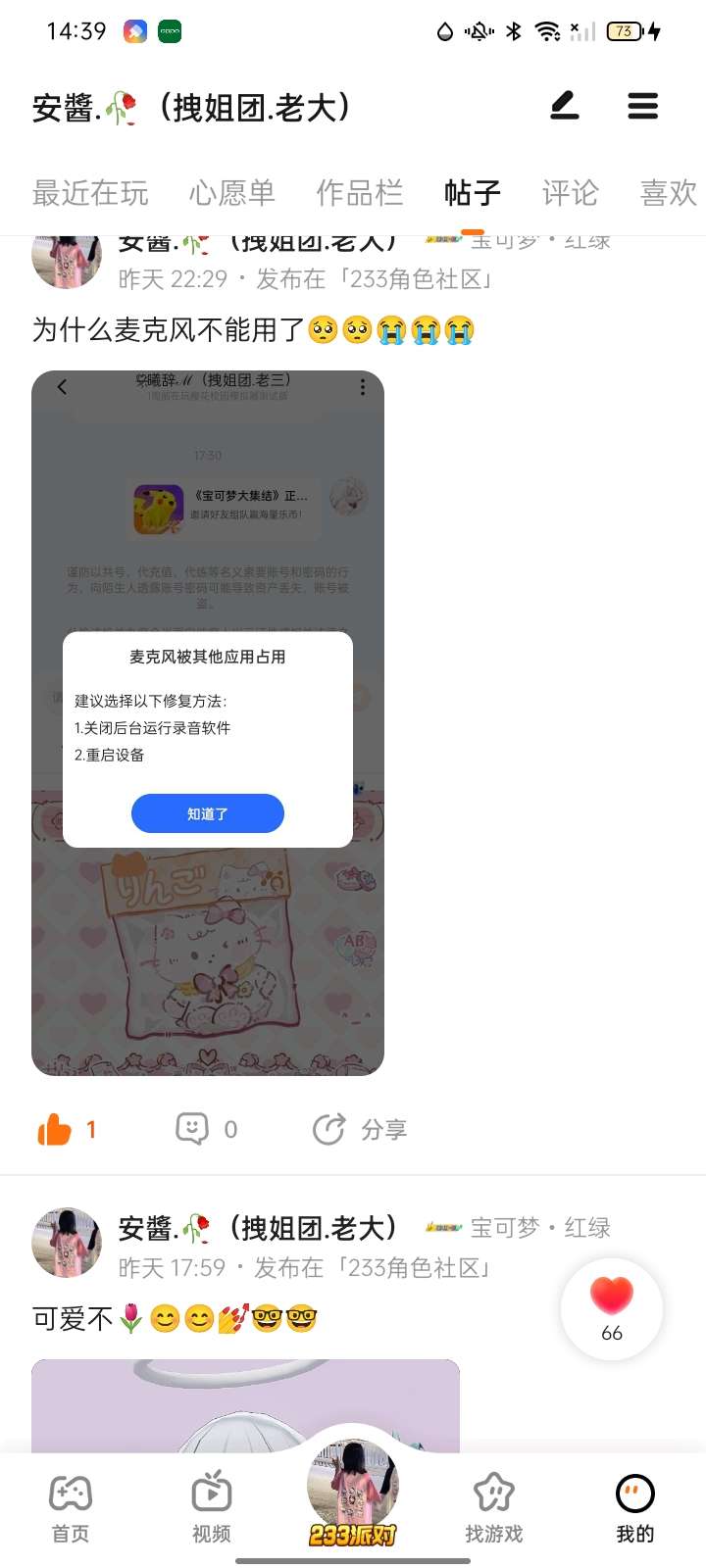Open the hamburger menu
This screenshot has height=1568, width=706.
tap(643, 106)
